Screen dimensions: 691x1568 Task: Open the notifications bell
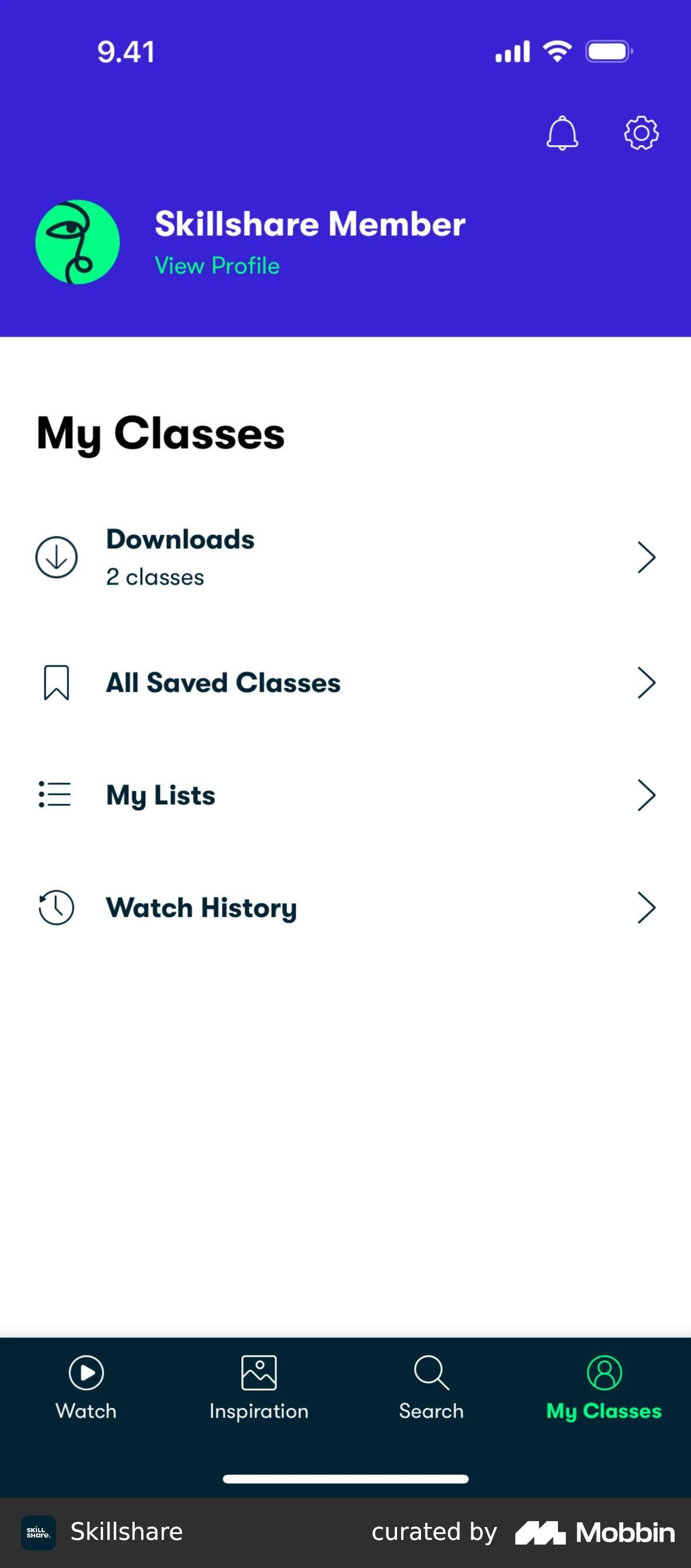point(562,133)
